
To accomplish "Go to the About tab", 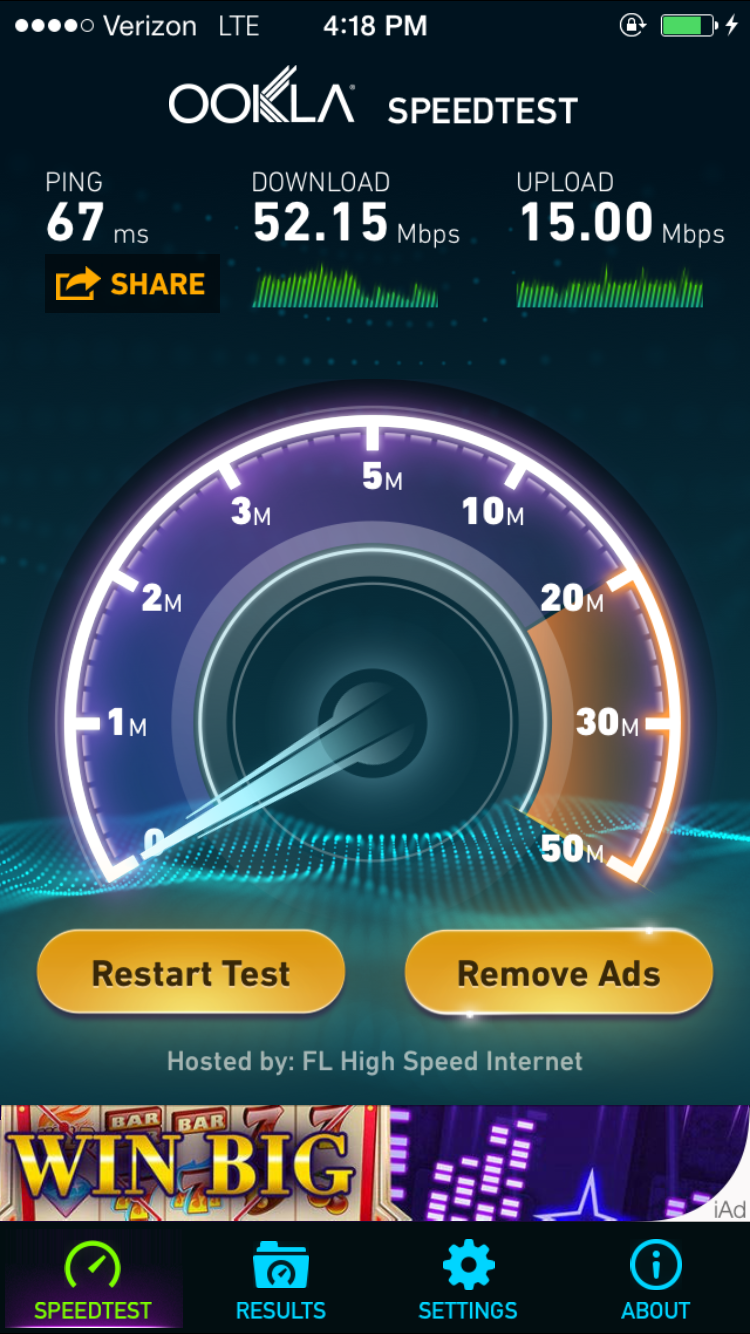I will [656, 1281].
